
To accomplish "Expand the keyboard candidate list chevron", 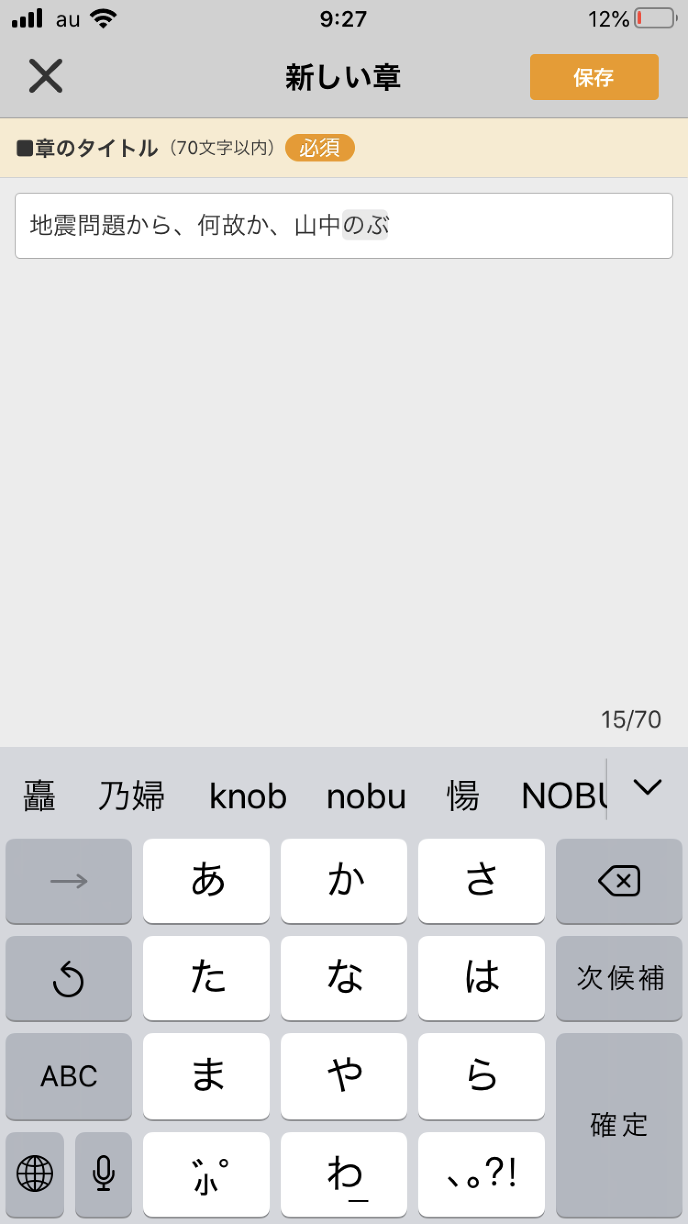I will (x=647, y=788).
